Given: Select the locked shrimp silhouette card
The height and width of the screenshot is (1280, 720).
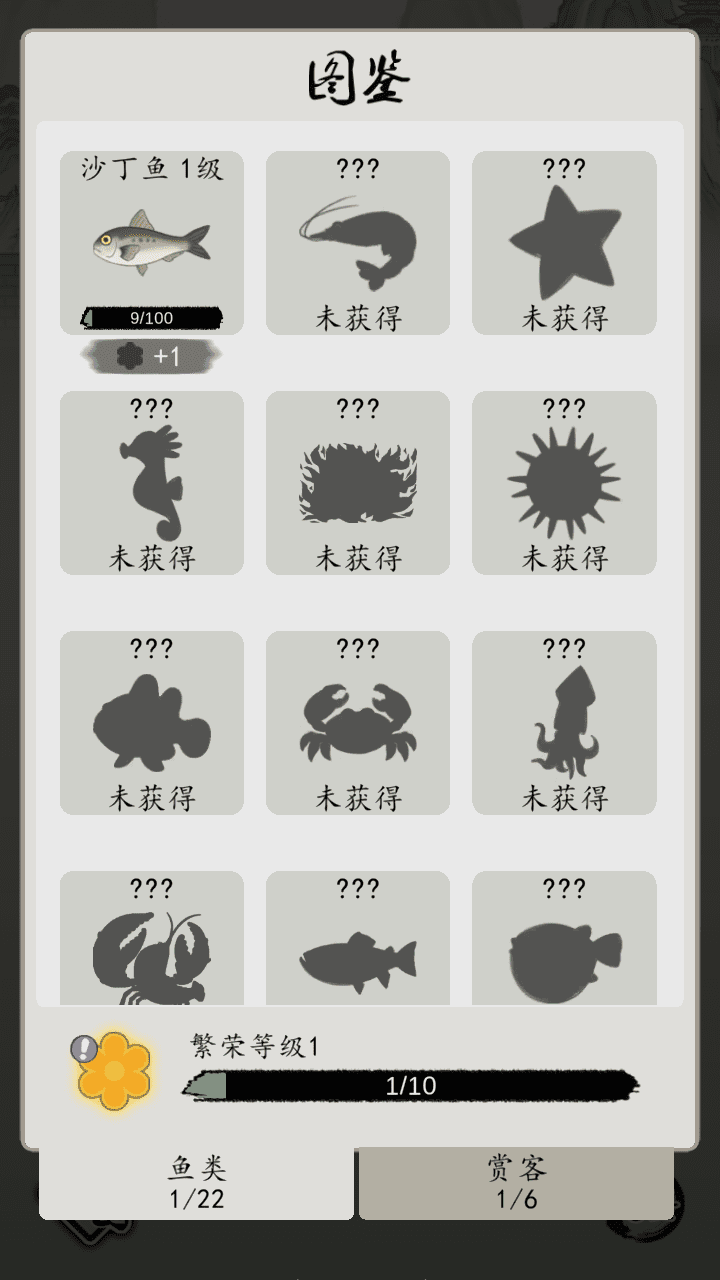Looking at the screenshot, I should (x=358, y=243).
